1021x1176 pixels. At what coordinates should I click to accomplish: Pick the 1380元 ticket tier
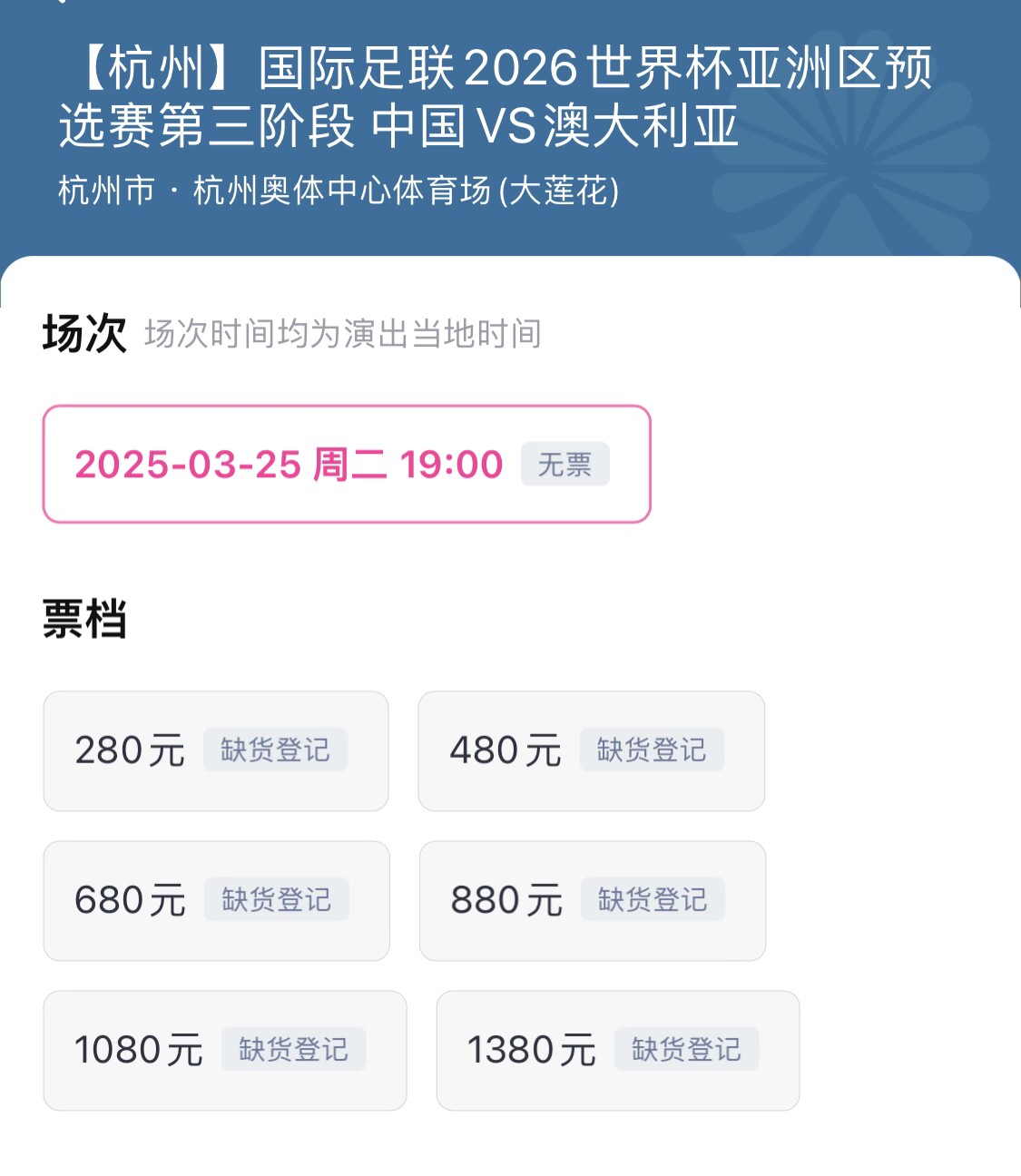tap(617, 1050)
